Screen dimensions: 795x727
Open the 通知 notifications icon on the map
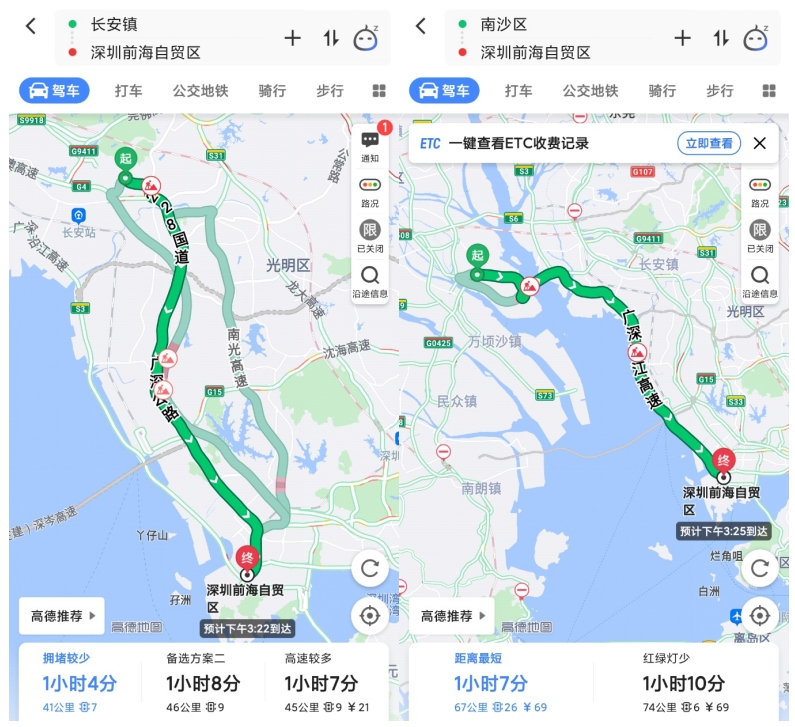coord(370,145)
